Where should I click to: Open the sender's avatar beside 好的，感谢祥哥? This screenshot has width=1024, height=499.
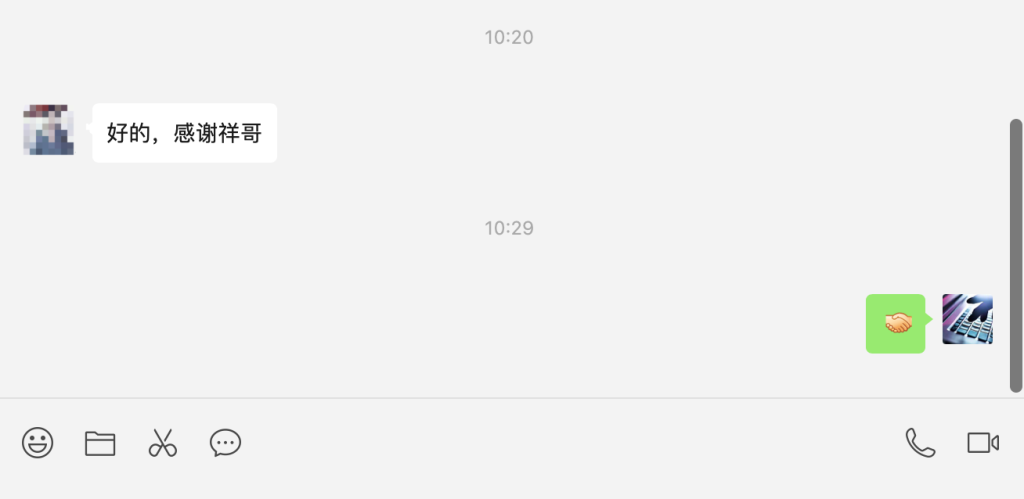coord(48,129)
